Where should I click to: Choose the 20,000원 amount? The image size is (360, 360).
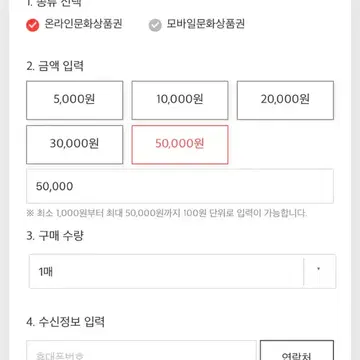point(285,100)
